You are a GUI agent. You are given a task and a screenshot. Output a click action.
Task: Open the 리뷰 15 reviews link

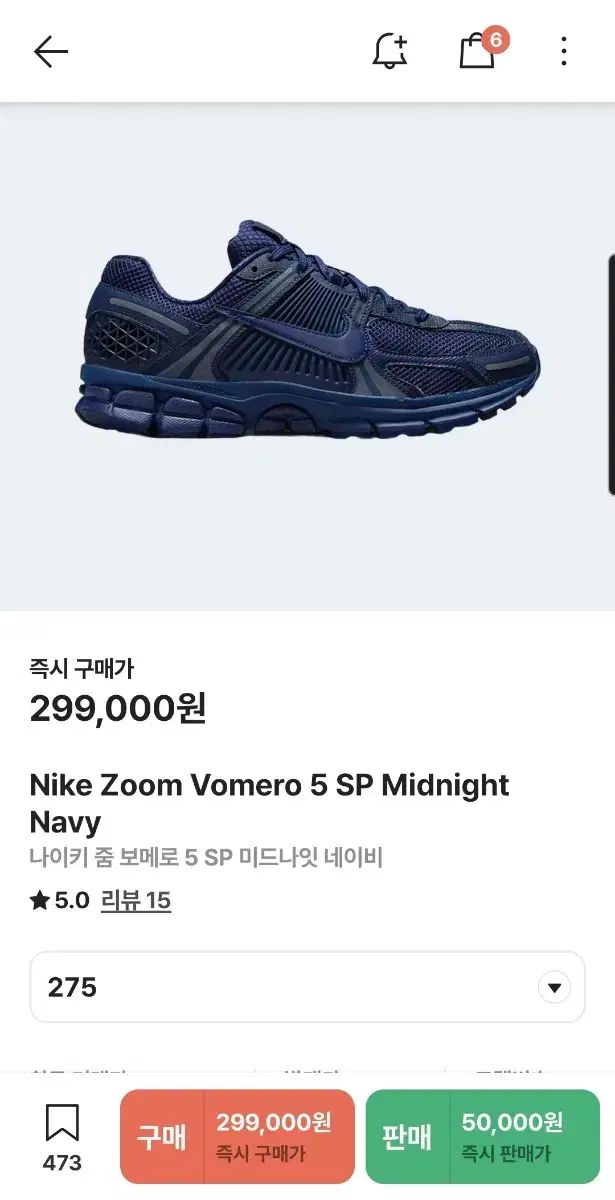pos(136,900)
